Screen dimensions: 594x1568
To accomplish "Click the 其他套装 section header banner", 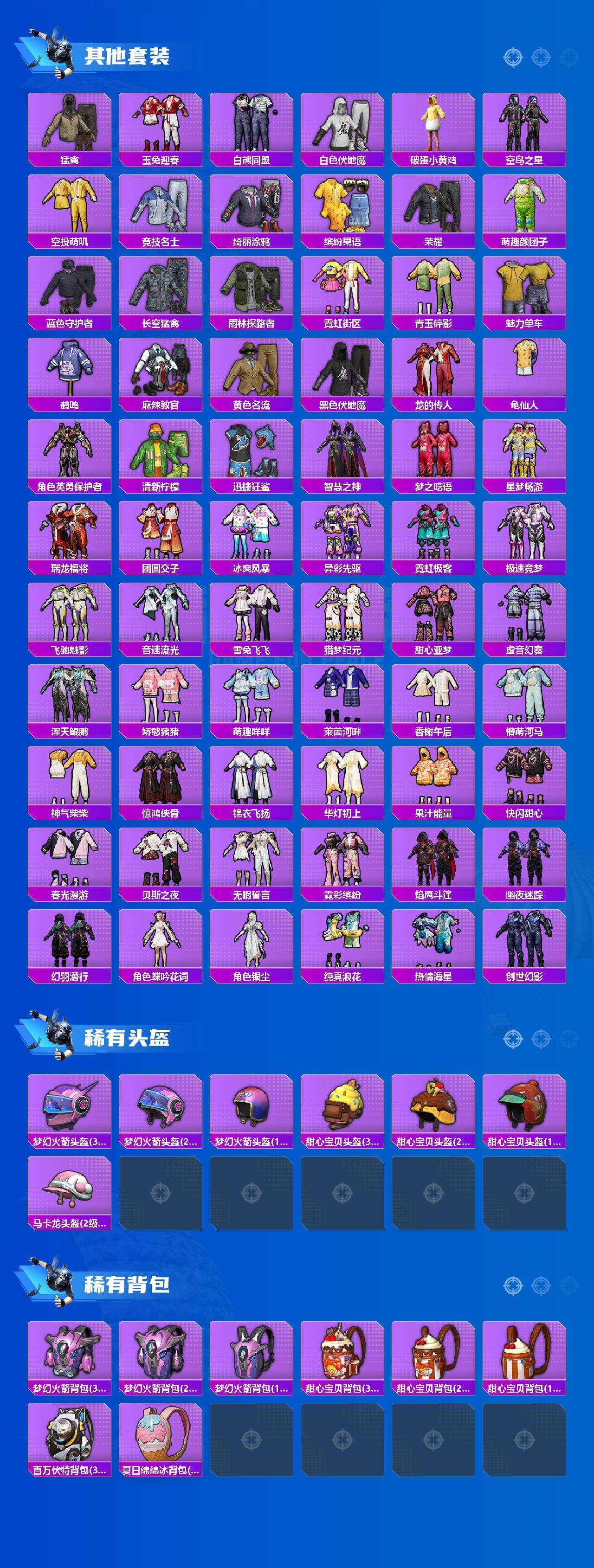I will click(128, 55).
